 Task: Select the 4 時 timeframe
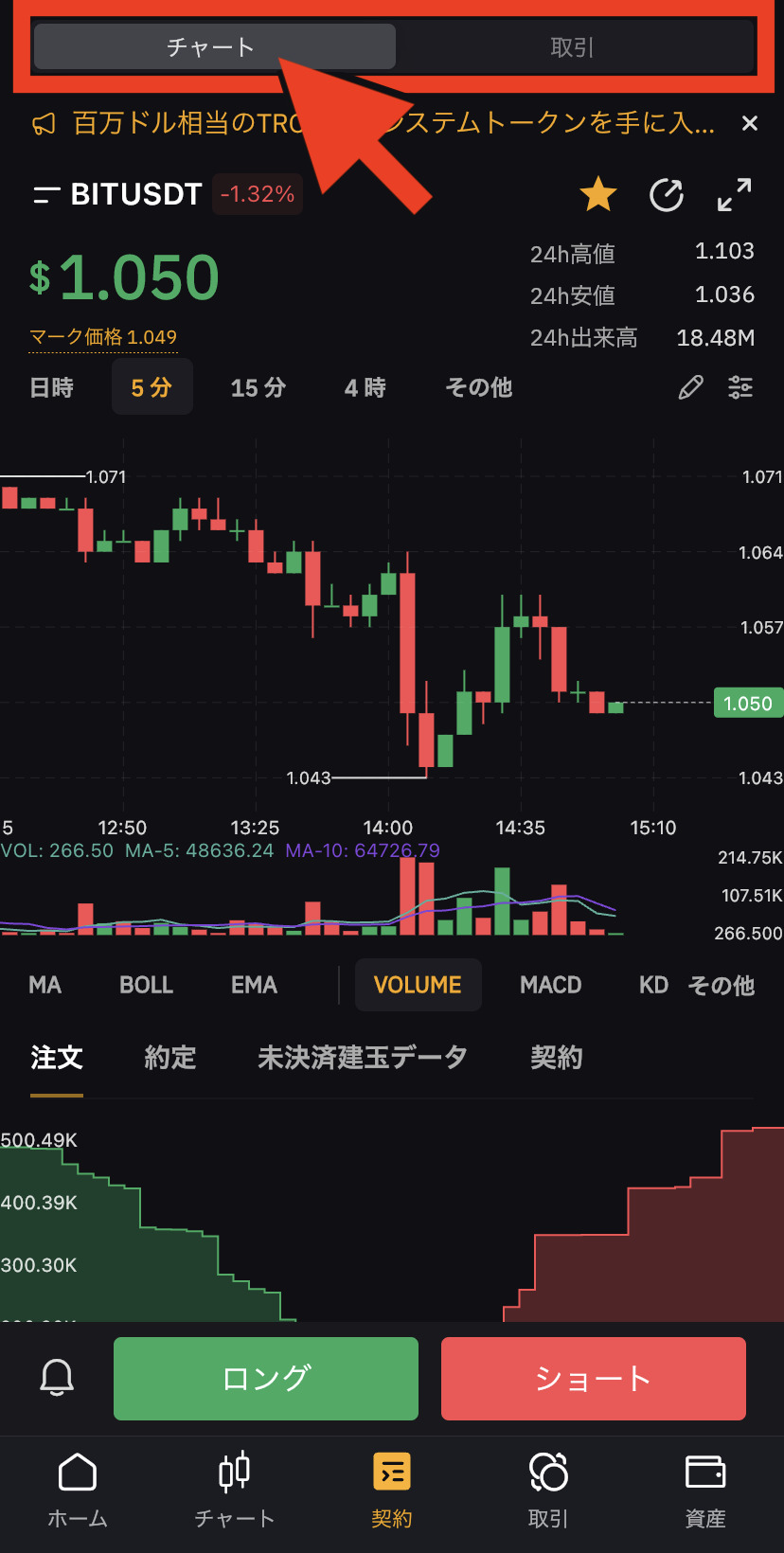coord(365,387)
